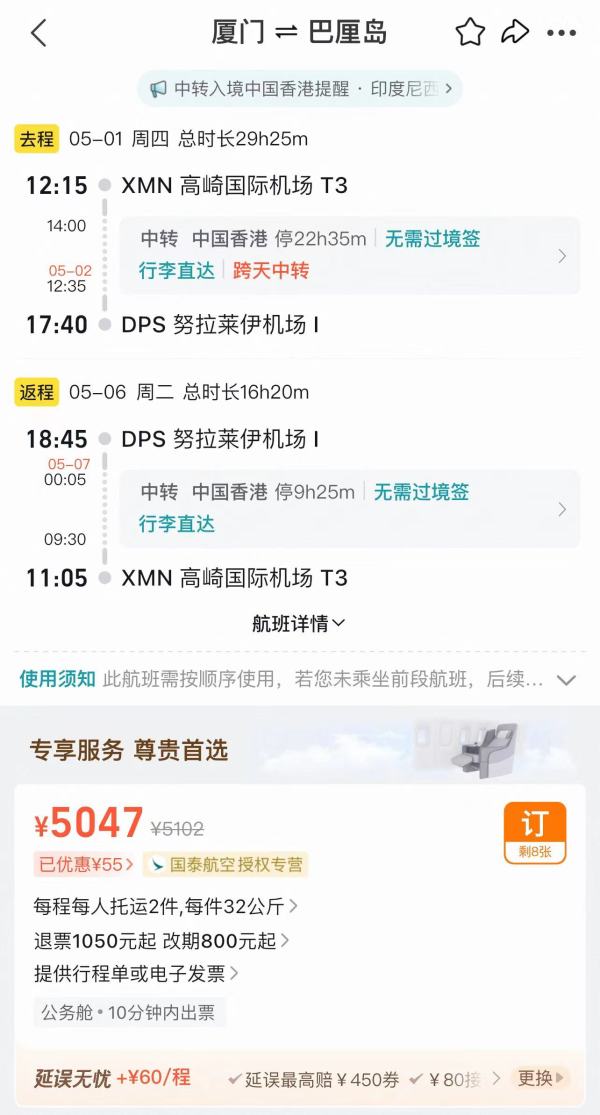This screenshot has height=1115, width=600.
Task: Expand the 使用须知 usage notice
Action: tap(566, 680)
